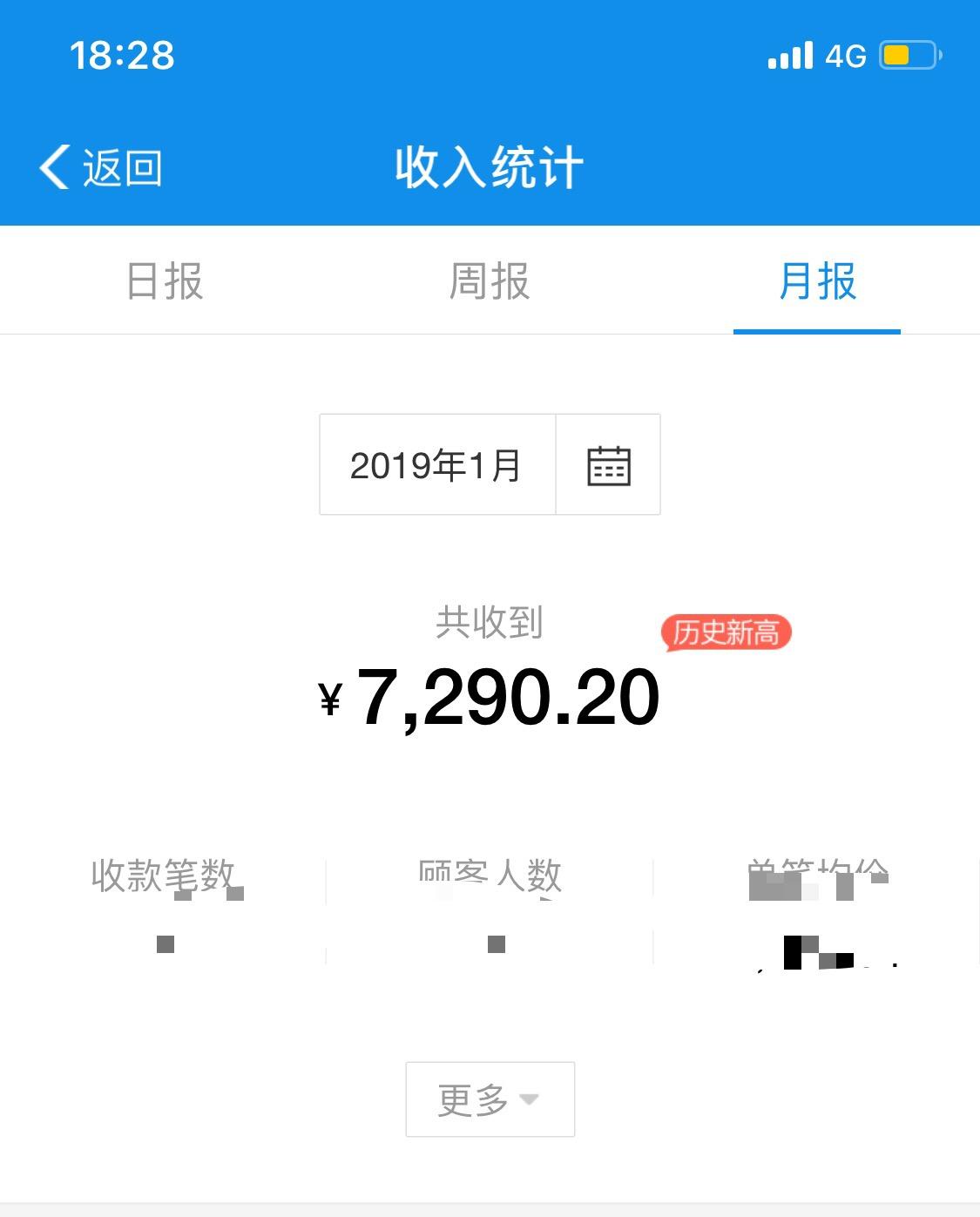
Task: Switch to the 日报 tab
Action: (x=165, y=281)
